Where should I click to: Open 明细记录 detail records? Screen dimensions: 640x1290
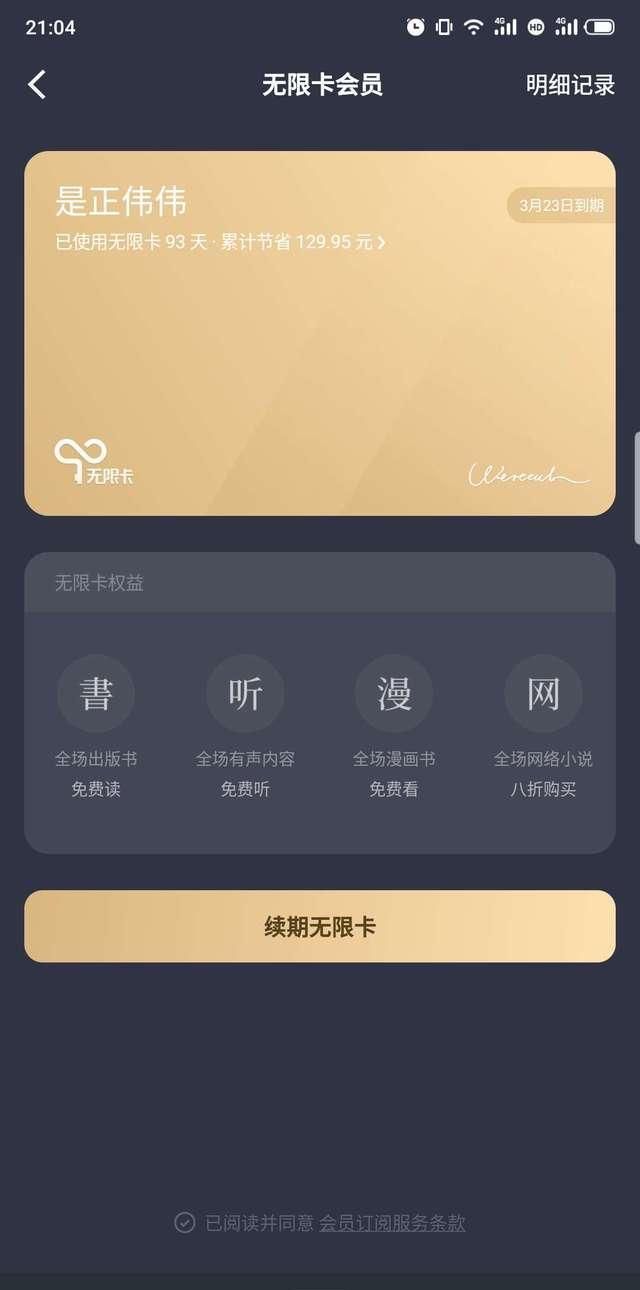coord(570,85)
